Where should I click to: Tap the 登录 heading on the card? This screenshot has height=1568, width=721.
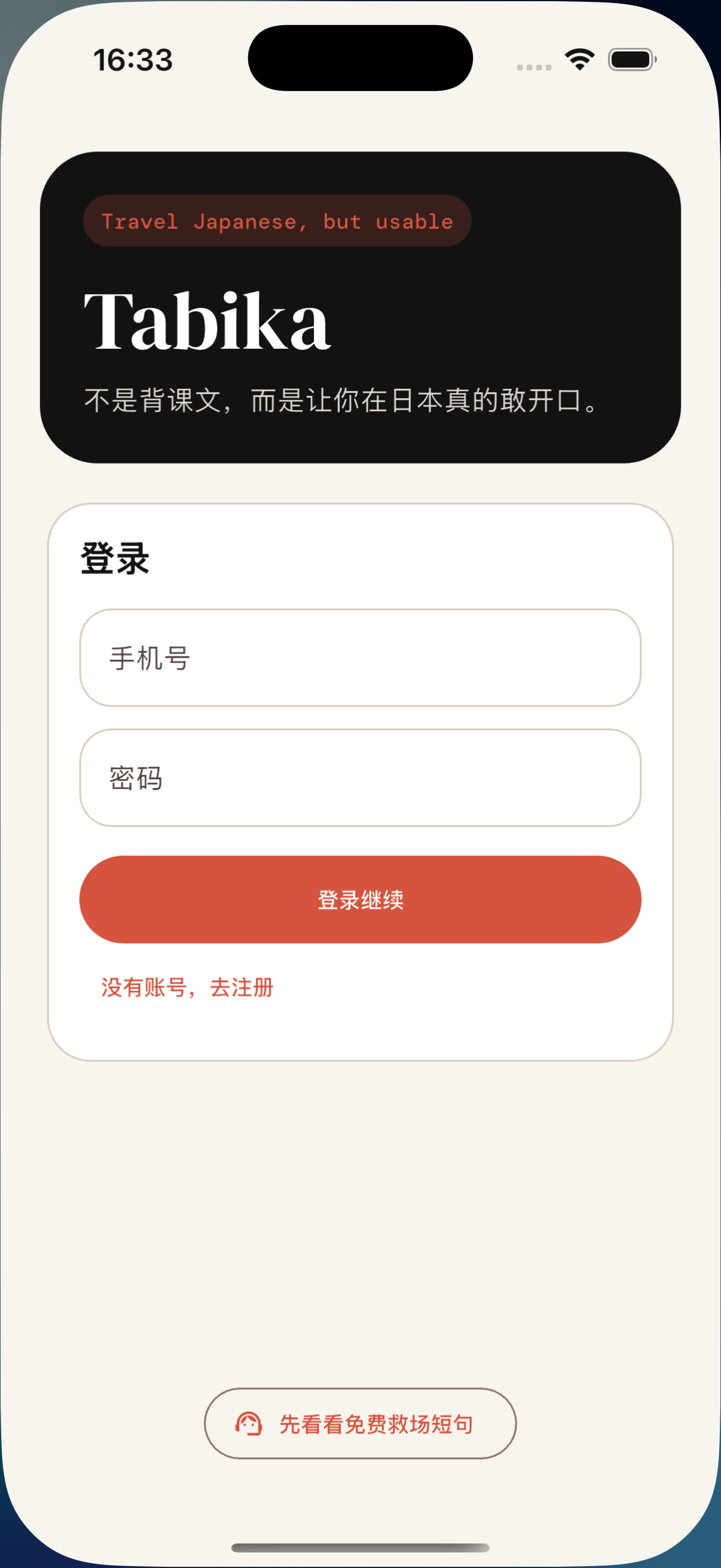114,557
